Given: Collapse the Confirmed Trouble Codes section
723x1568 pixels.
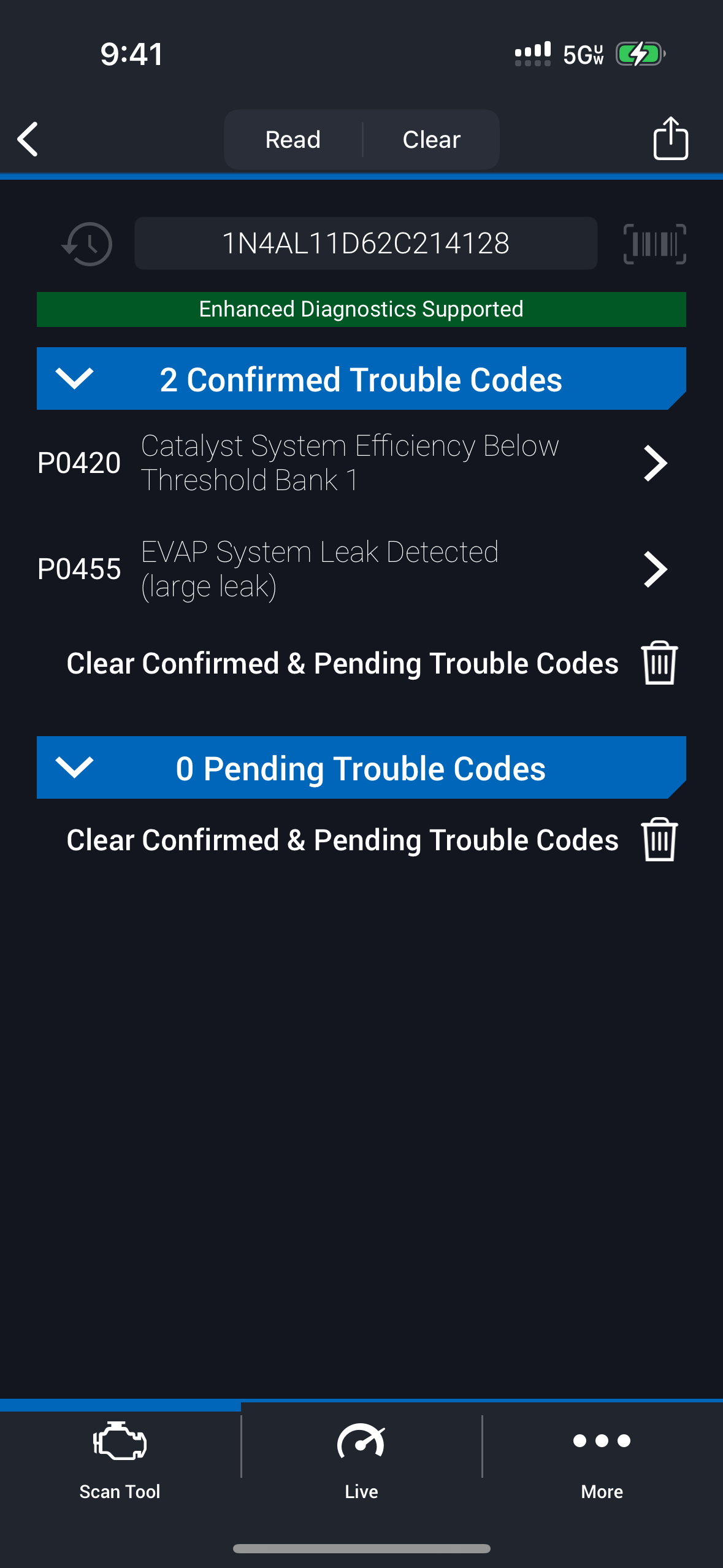Looking at the screenshot, I should 74,379.
